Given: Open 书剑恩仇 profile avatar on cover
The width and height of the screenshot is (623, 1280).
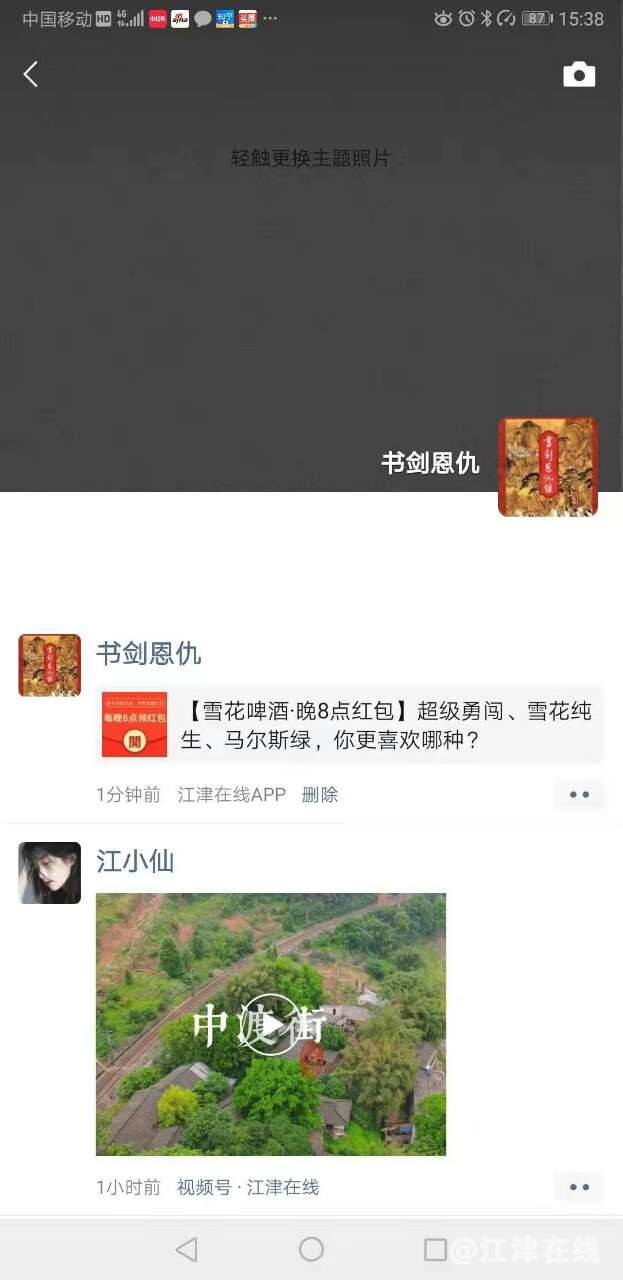Looking at the screenshot, I should [547, 467].
